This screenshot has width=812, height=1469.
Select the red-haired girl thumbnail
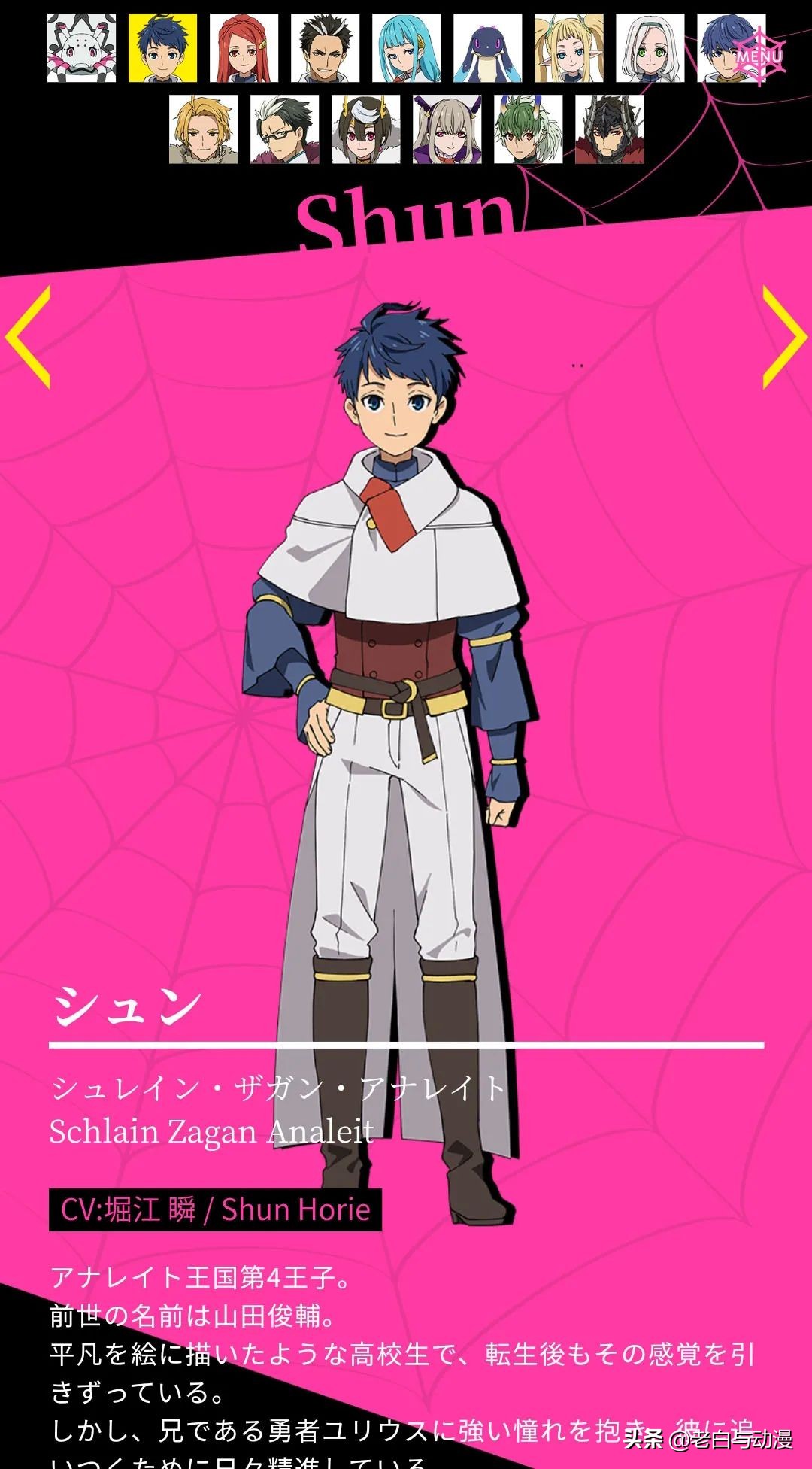[x=244, y=47]
